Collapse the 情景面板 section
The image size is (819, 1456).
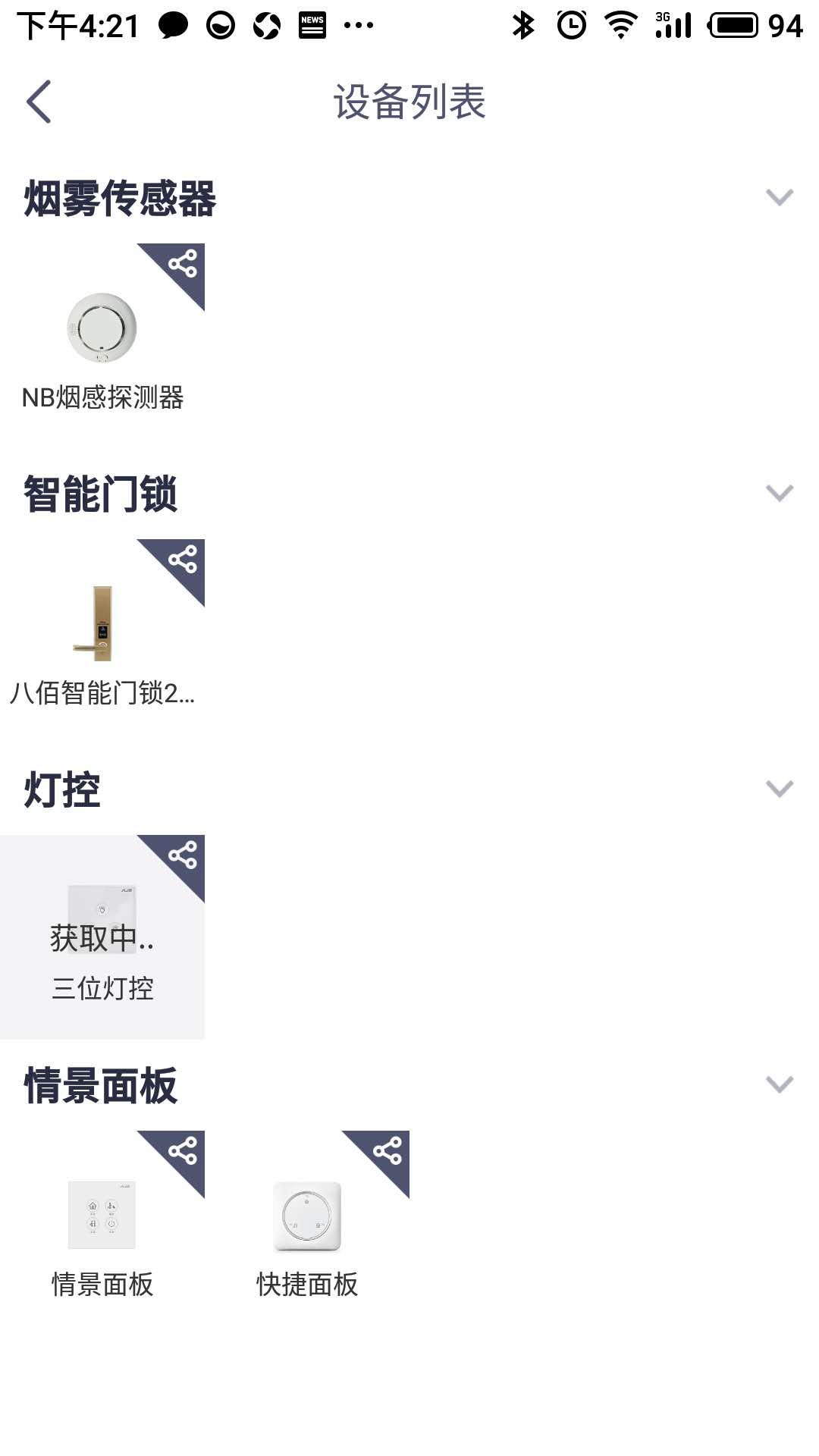point(779,1085)
